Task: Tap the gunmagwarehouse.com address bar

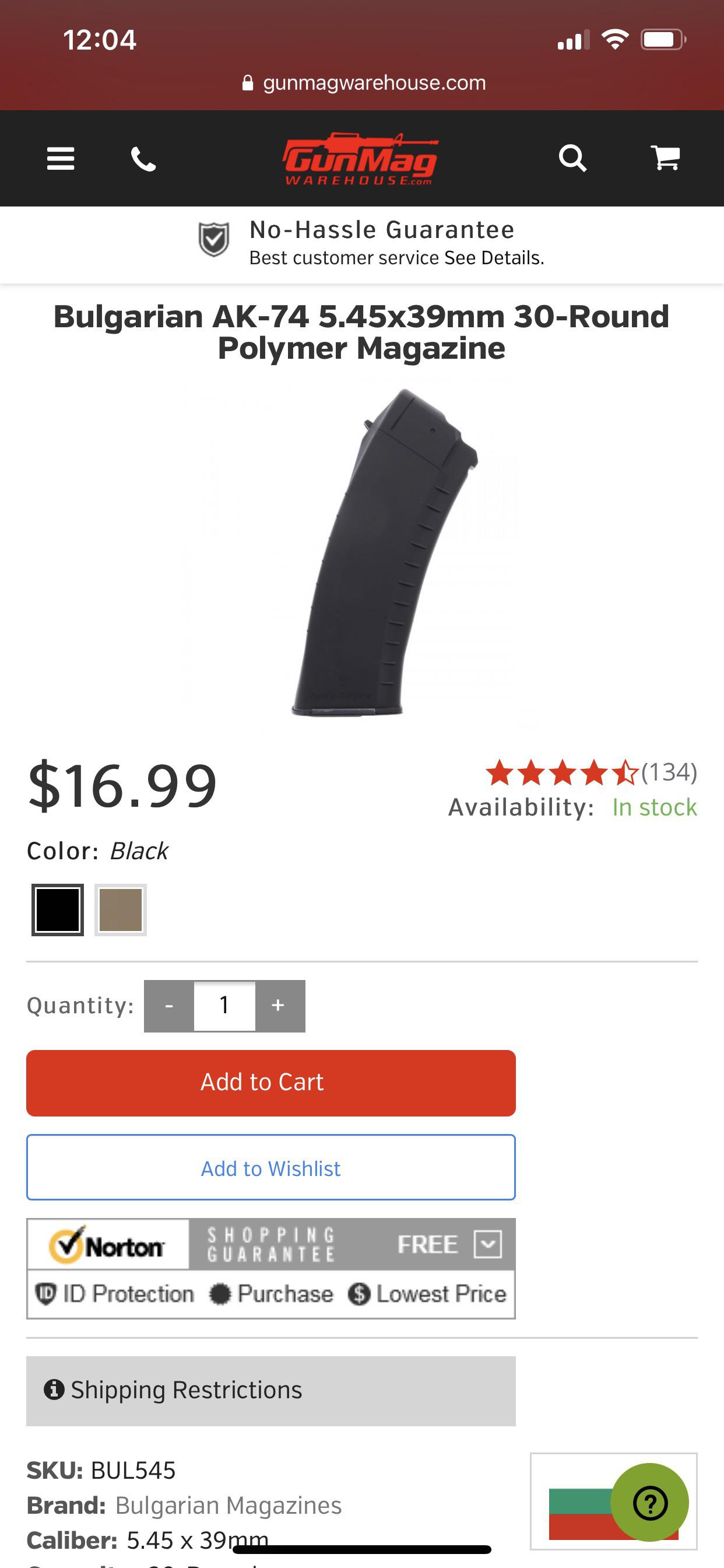Action: point(363,83)
